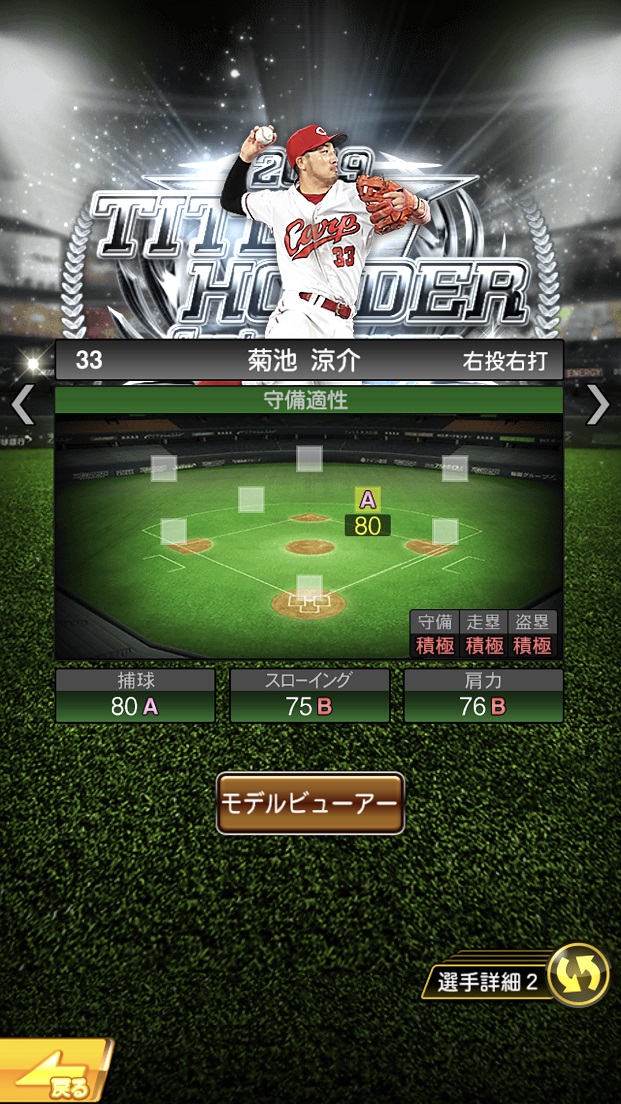Open the モデルビューアー model viewer
Image resolution: width=621 pixels, height=1104 pixels.
coord(310,803)
